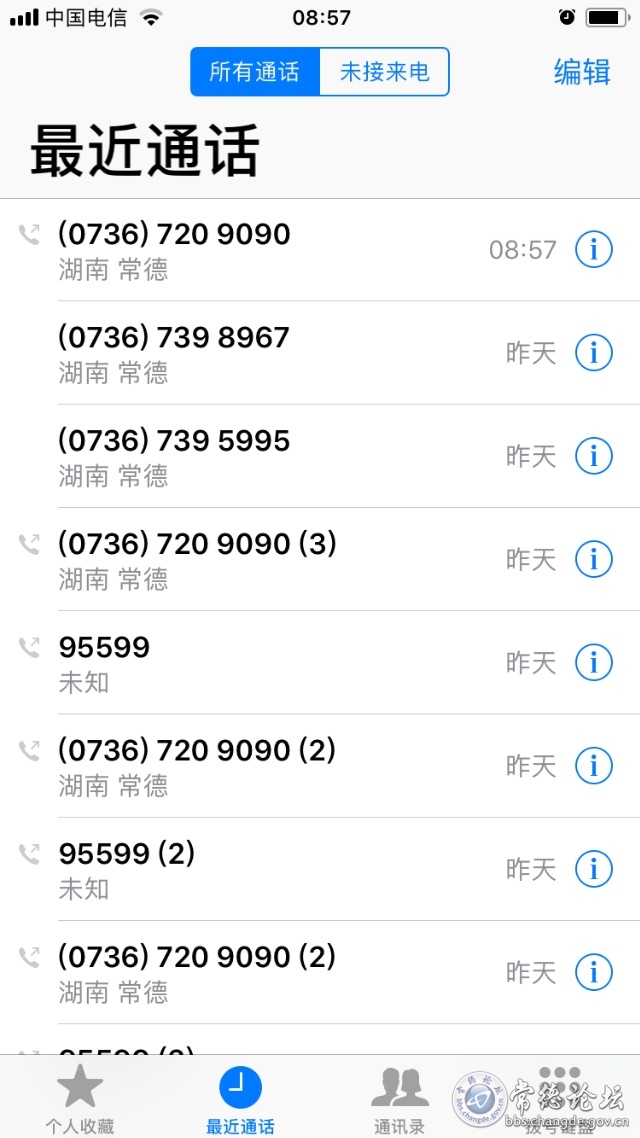This screenshot has width=640, height=1138.
Task: Open info for the 08:57 call
Action: pos(594,249)
